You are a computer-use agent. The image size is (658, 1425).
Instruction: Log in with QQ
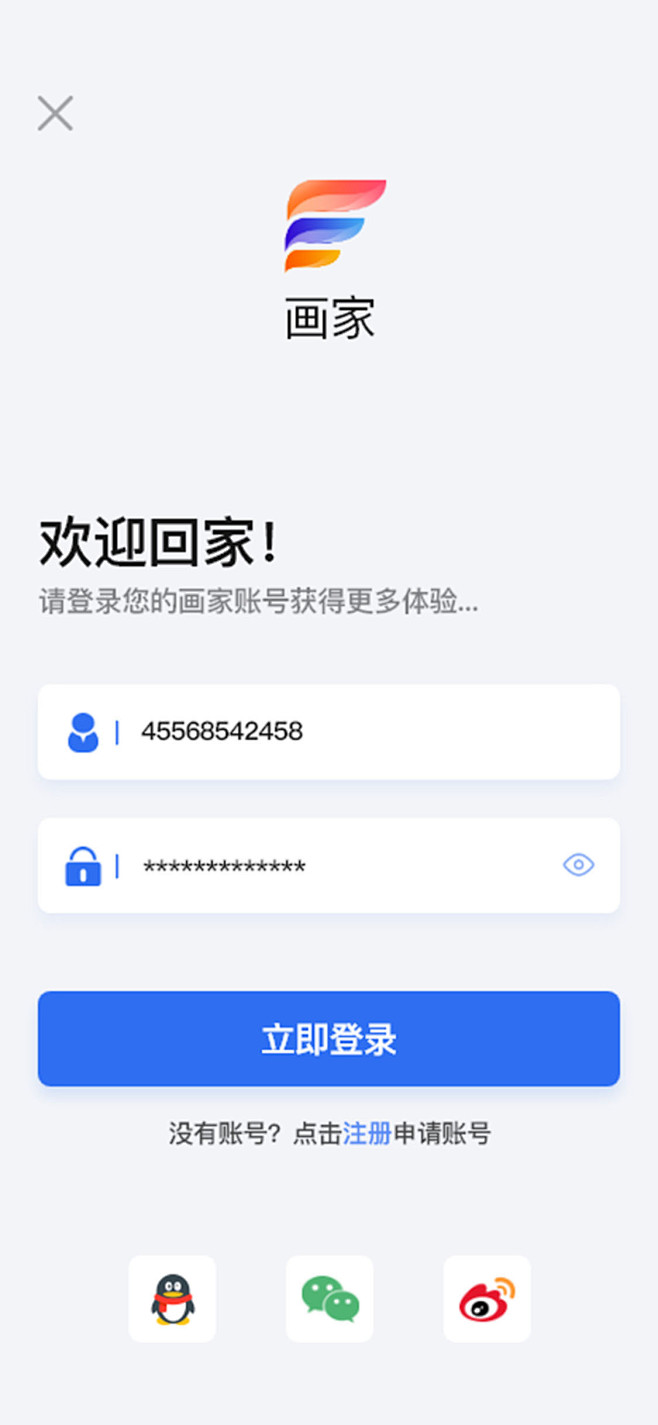point(172,1298)
